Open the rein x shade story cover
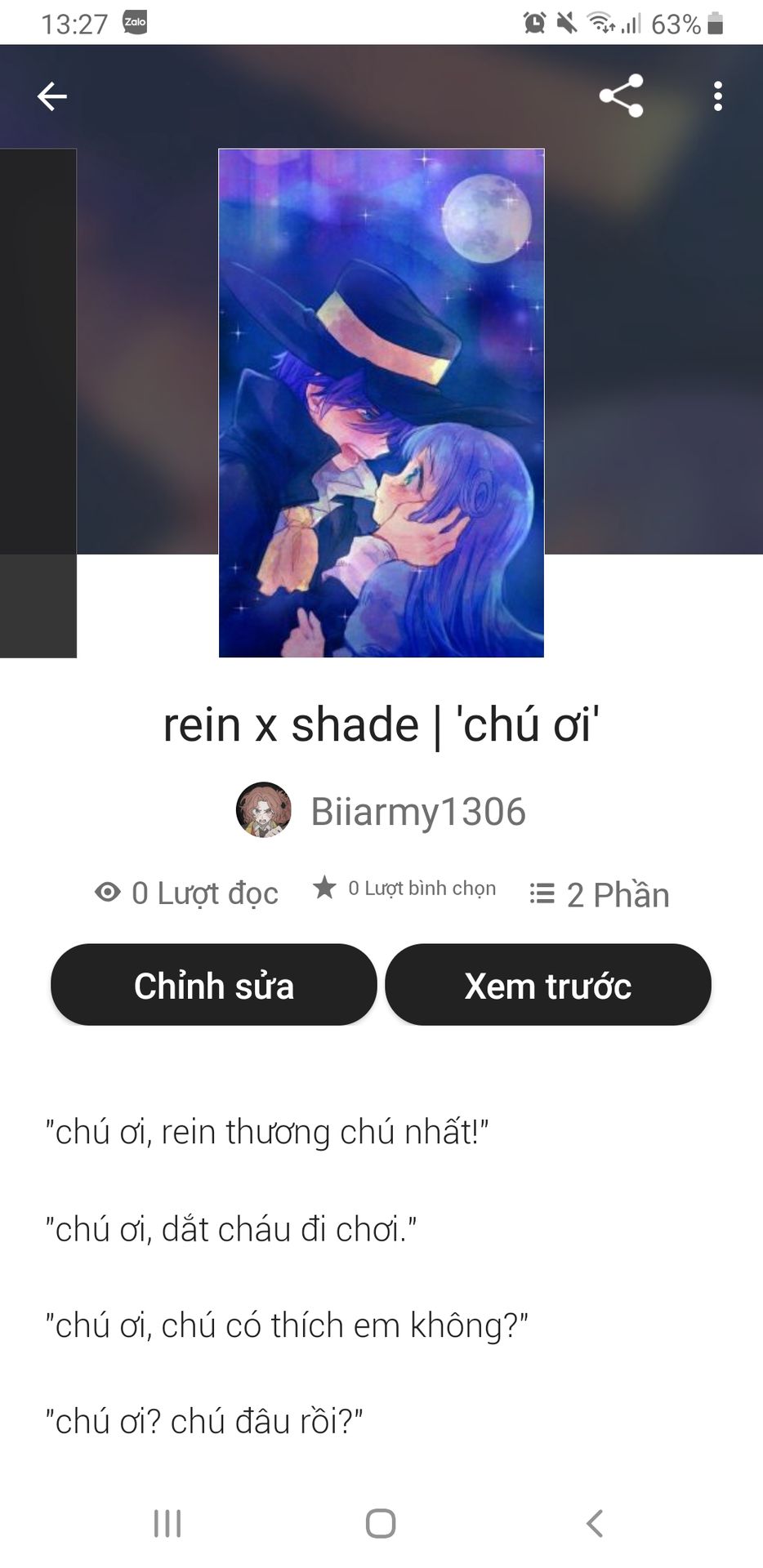 (x=381, y=403)
